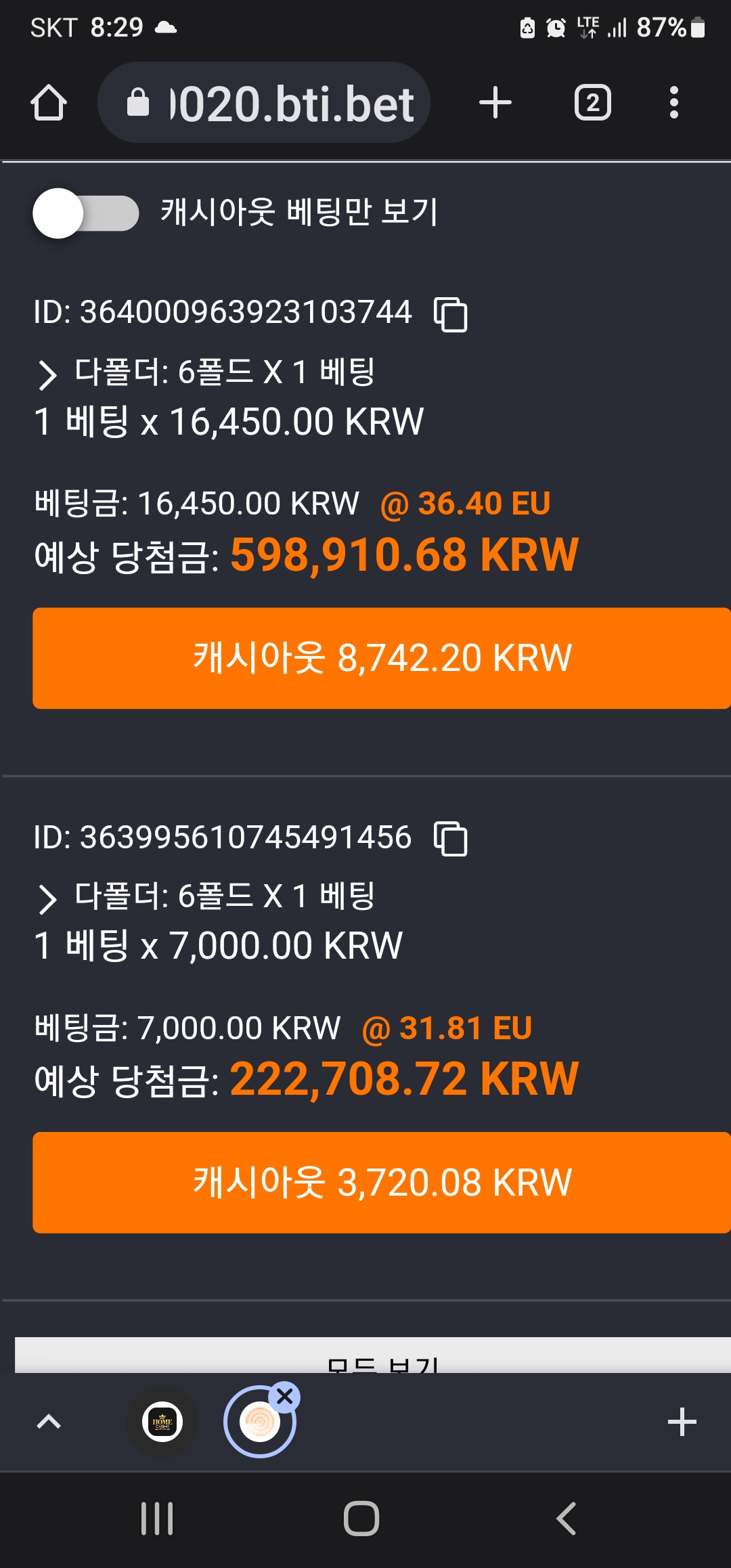Go back with system back button
Image resolution: width=731 pixels, height=1568 pixels.
coord(566,1518)
